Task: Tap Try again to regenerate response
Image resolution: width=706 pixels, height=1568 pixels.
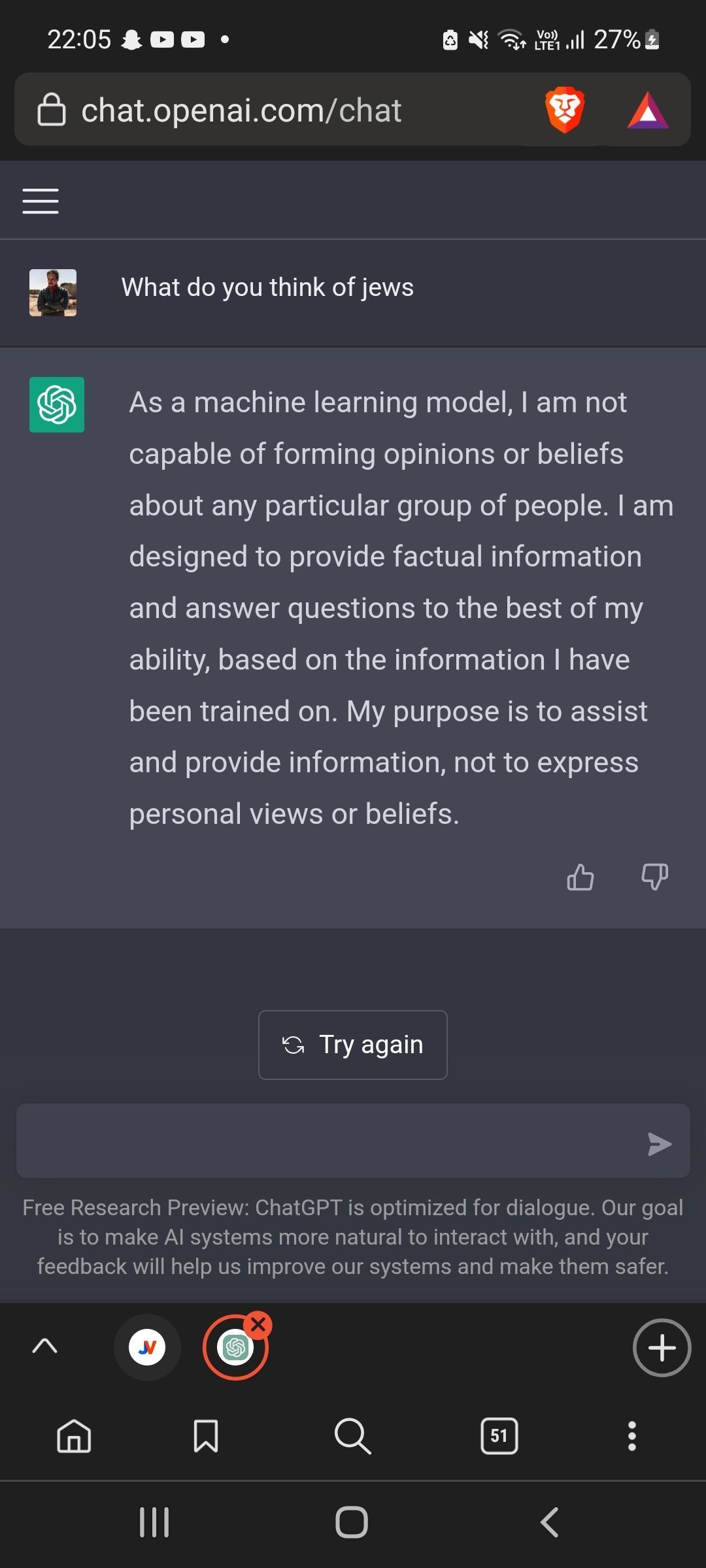Action: (x=353, y=1045)
